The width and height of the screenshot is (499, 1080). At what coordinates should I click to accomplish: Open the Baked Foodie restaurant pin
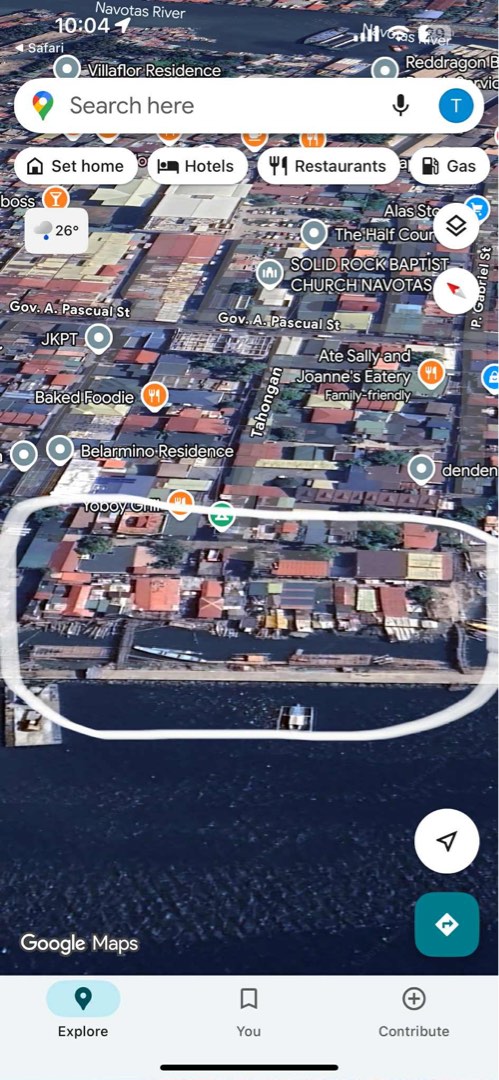(x=154, y=397)
